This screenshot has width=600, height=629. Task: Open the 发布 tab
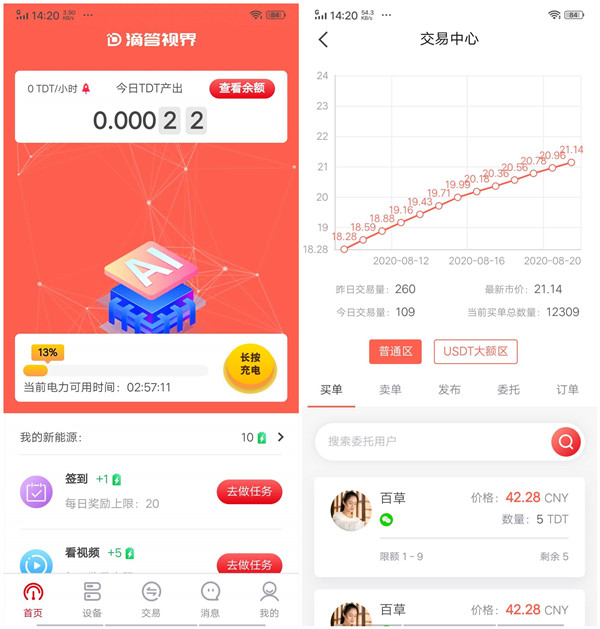pyautogui.click(x=449, y=390)
